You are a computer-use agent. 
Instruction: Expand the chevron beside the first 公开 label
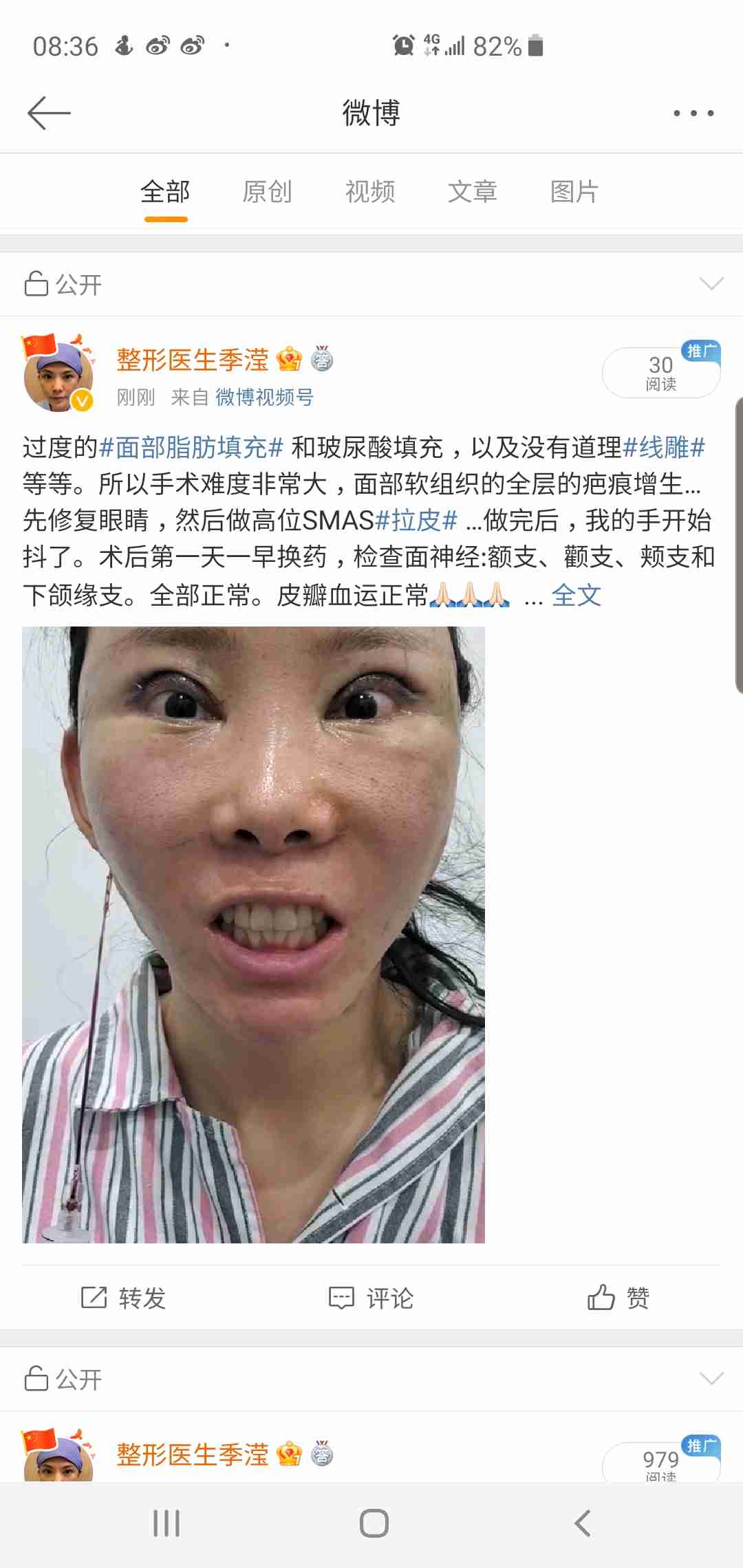pyautogui.click(x=711, y=283)
